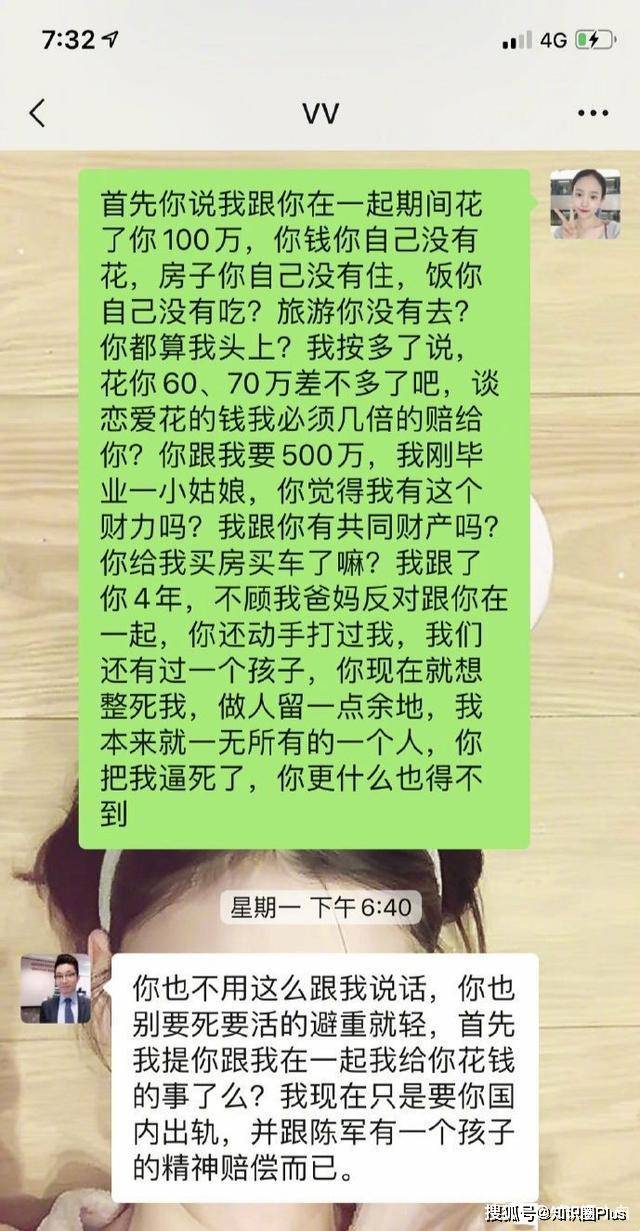Go back to the chat list
The width and height of the screenshot is (640, 1231).
pos(37,113)
